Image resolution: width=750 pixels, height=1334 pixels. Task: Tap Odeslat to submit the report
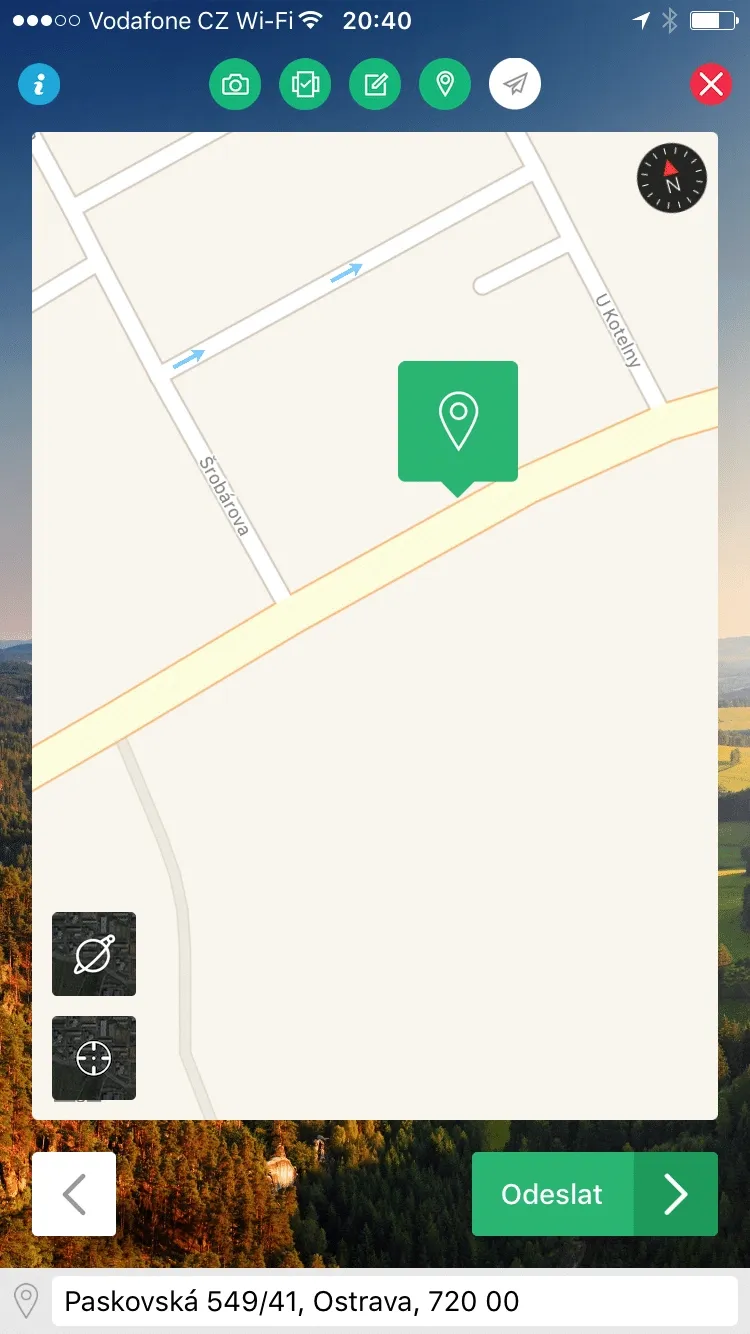[594, 1194]
